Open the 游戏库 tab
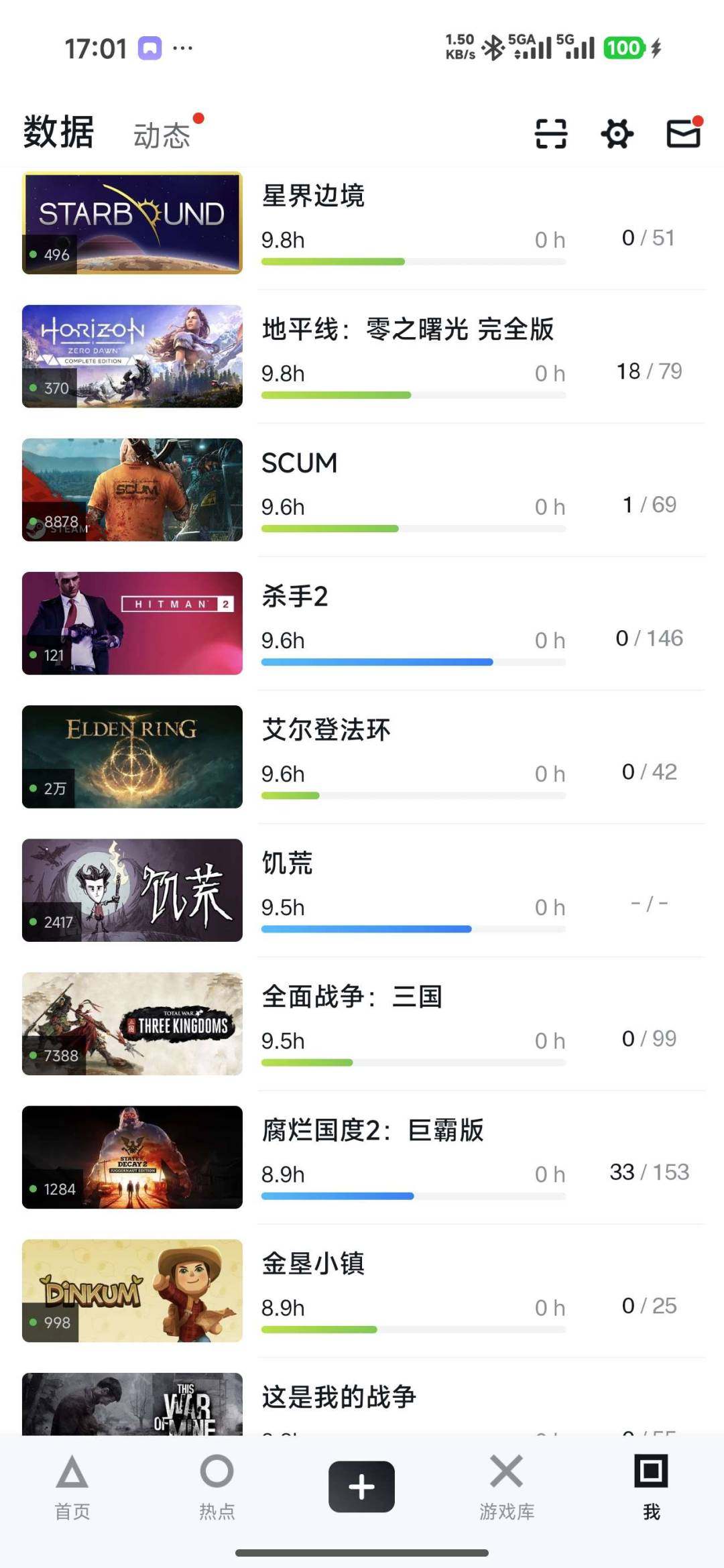 507,1487
